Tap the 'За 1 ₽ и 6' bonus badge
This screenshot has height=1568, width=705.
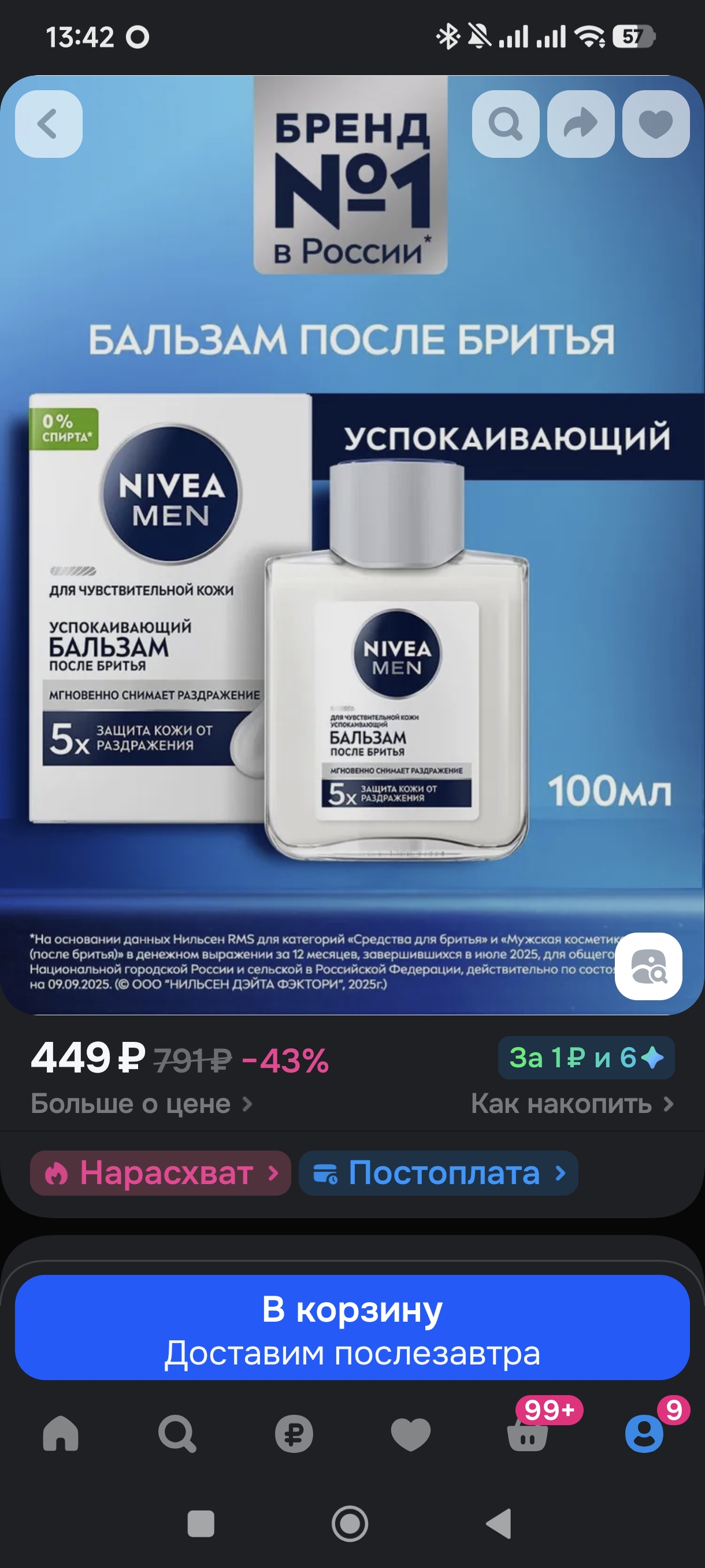coord(586,1058)
